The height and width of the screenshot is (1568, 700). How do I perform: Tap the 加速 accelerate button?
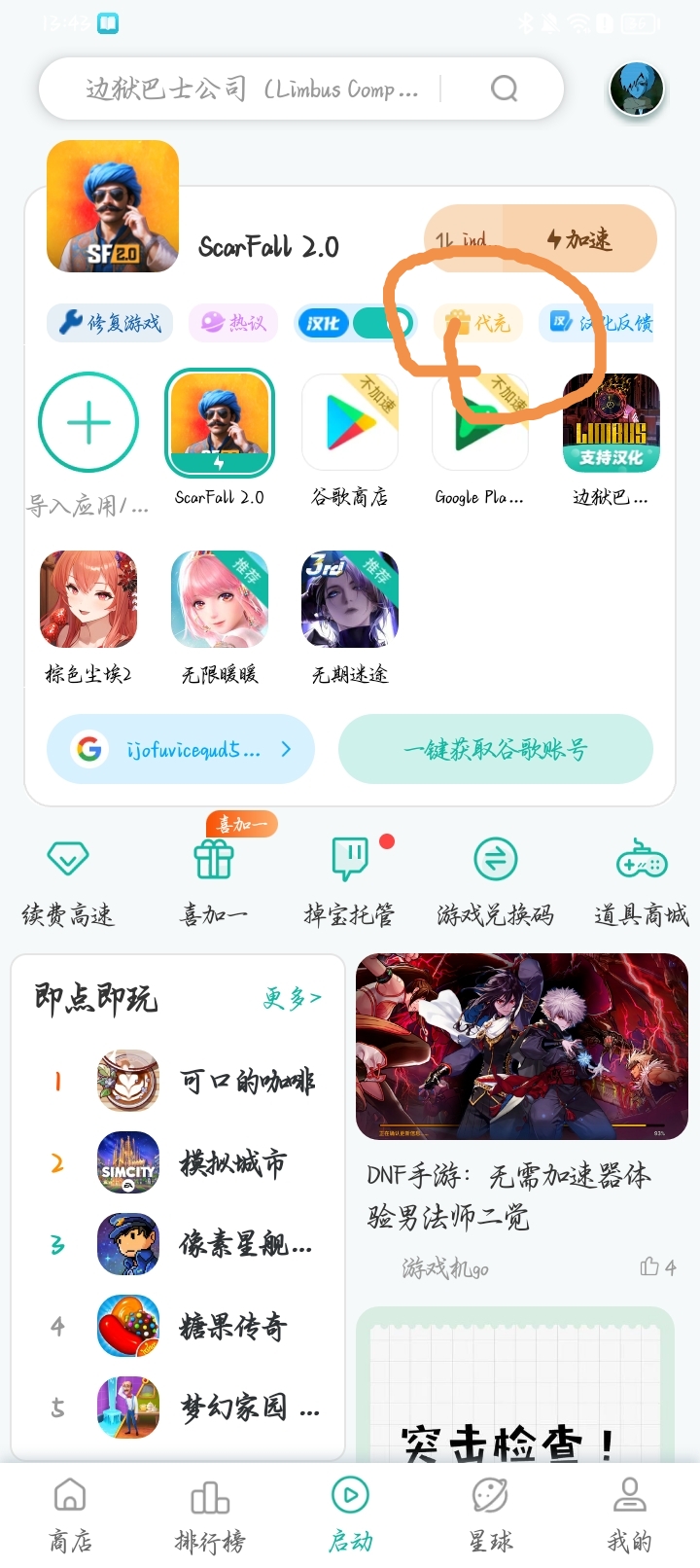click(x=579, y=239)
